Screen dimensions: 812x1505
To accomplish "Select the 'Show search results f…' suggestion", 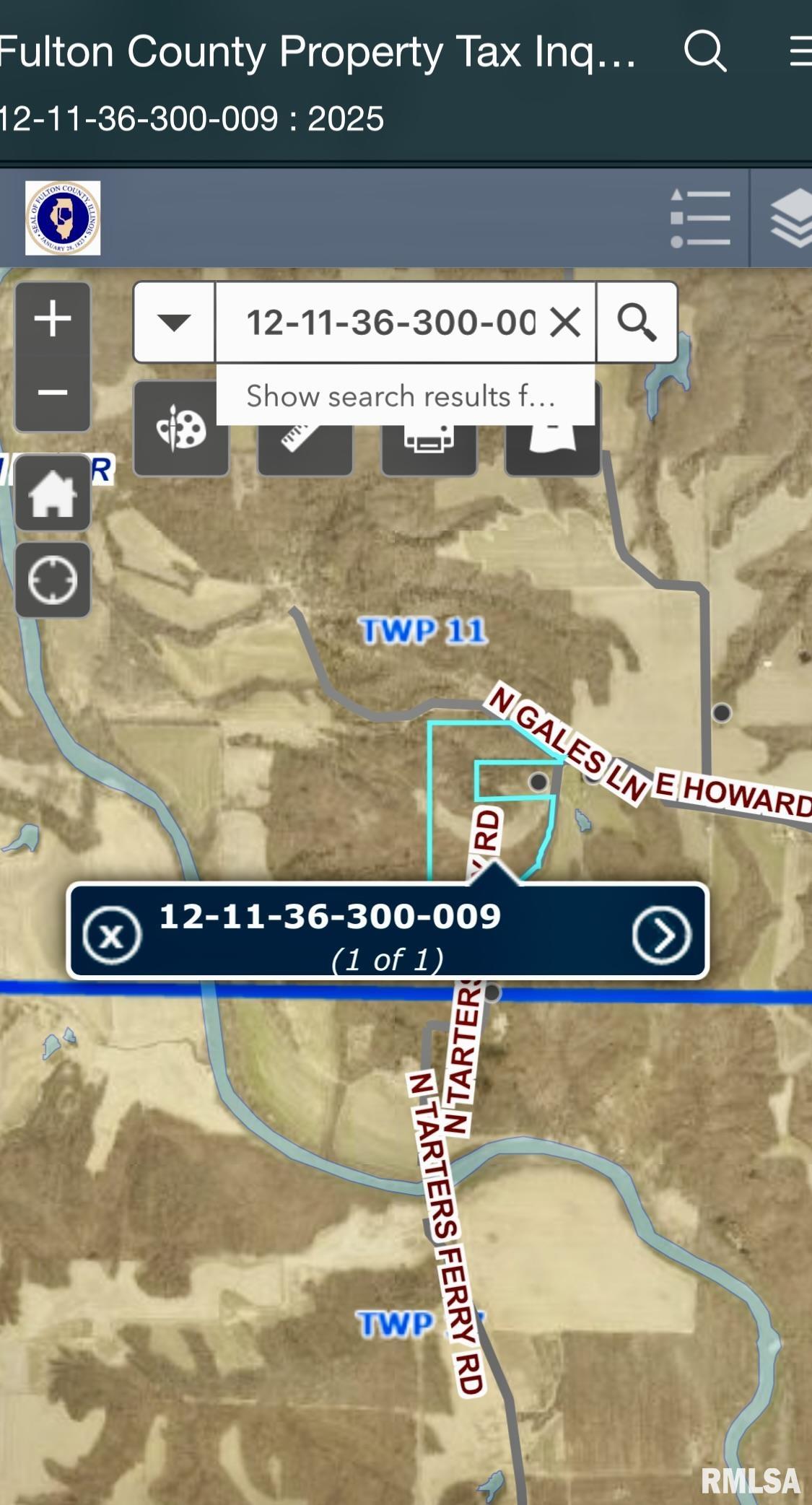I will (401, 396).
